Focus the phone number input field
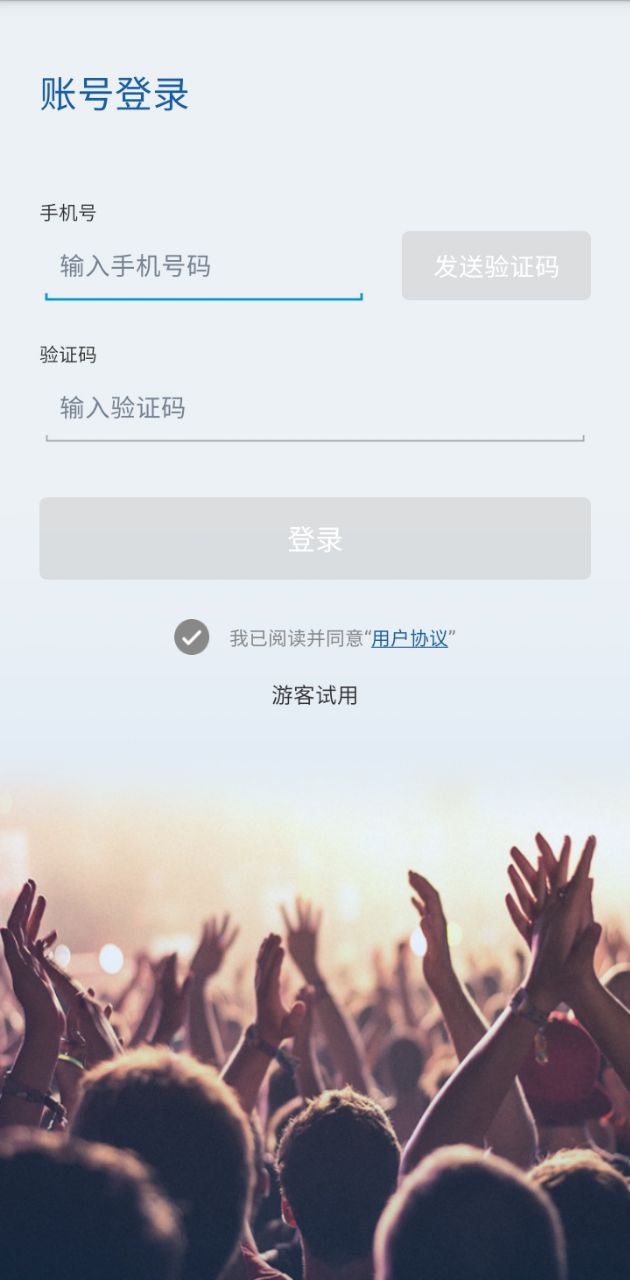The width and height of the screenshot is (630, 1280). [203, 267]
